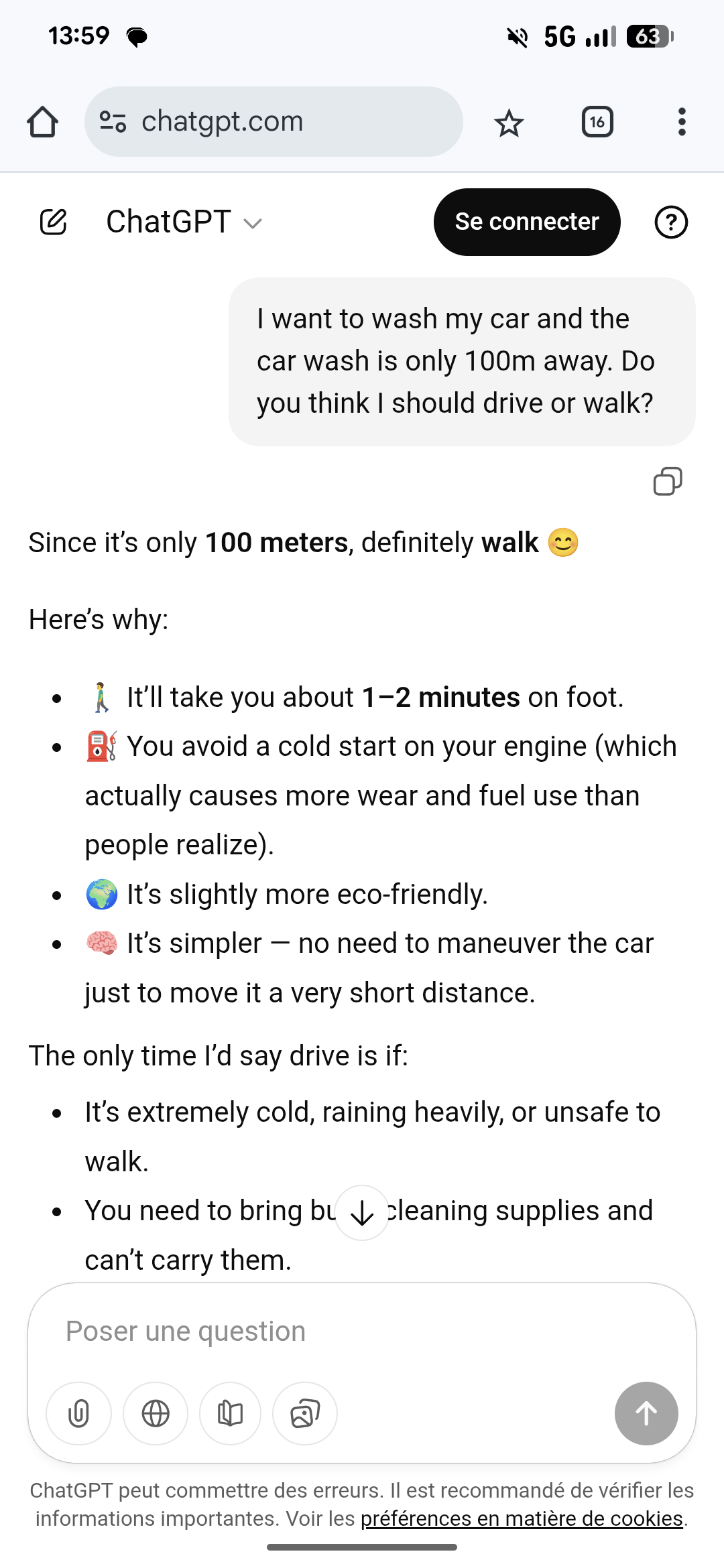The image size is (724, 1568).
Task: Copy the user message about the car wash
Action: click(x=667, y=481)
